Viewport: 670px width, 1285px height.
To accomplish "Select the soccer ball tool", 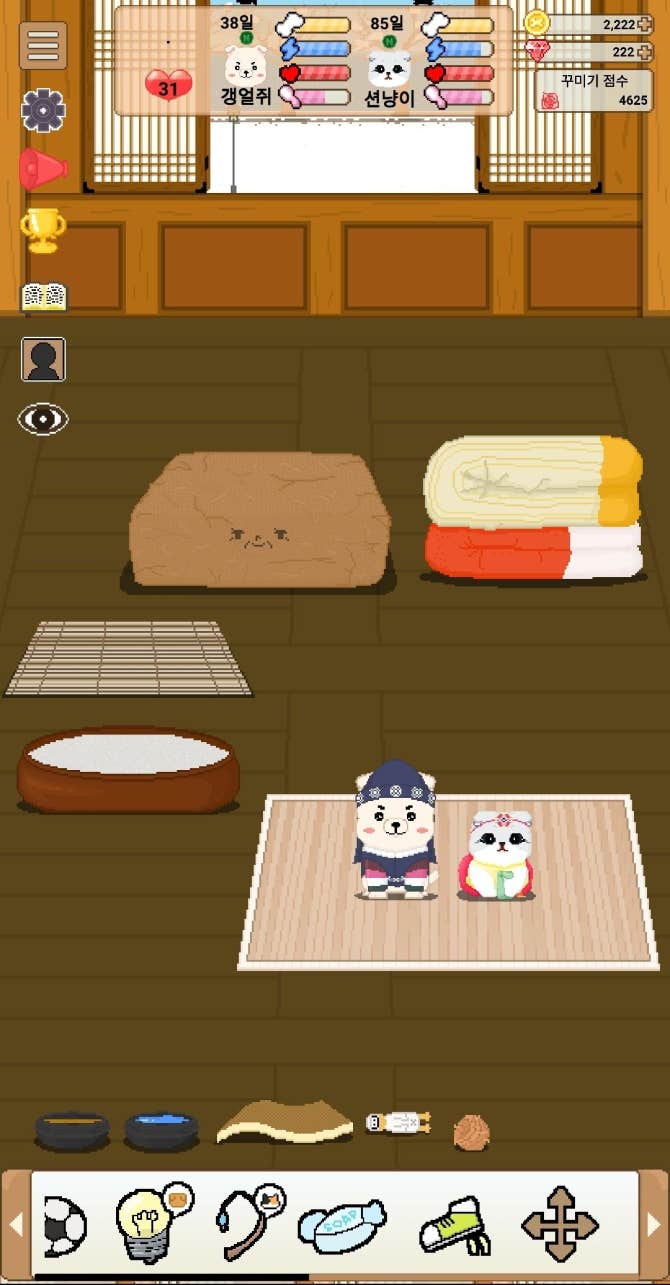I will click(x=64, y=1226).
